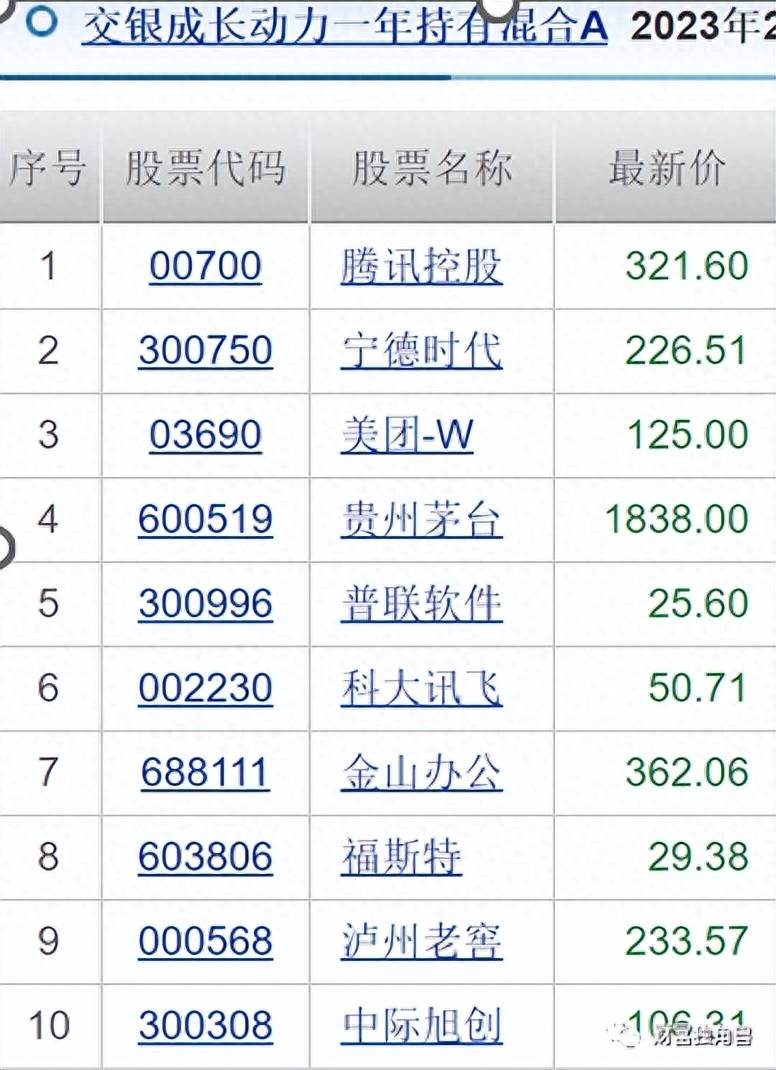Open 美团-W stock page
776x1070 pixels.
coord(405,435)
